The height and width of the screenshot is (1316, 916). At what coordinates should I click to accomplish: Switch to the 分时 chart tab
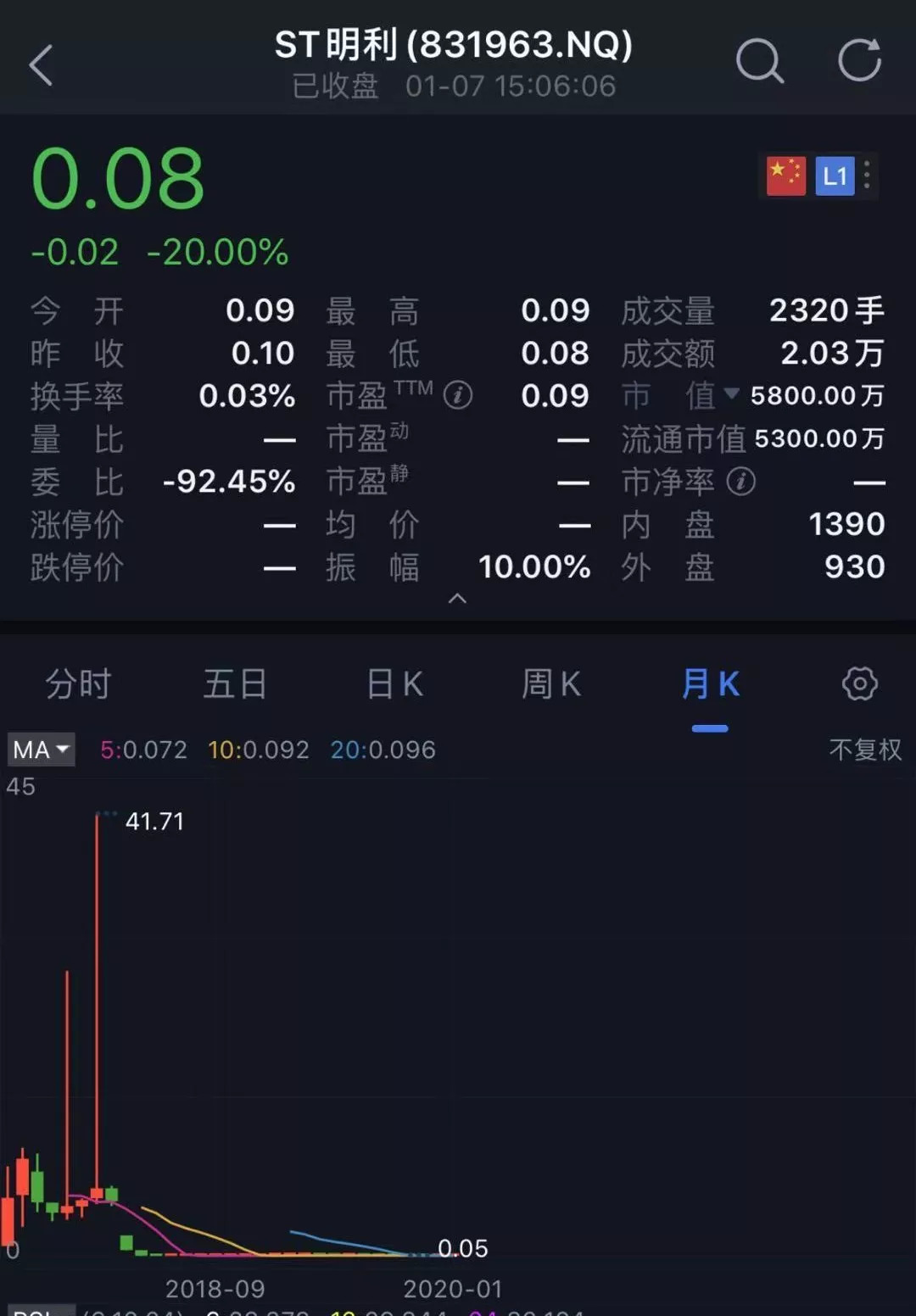(x=78, y=683)
